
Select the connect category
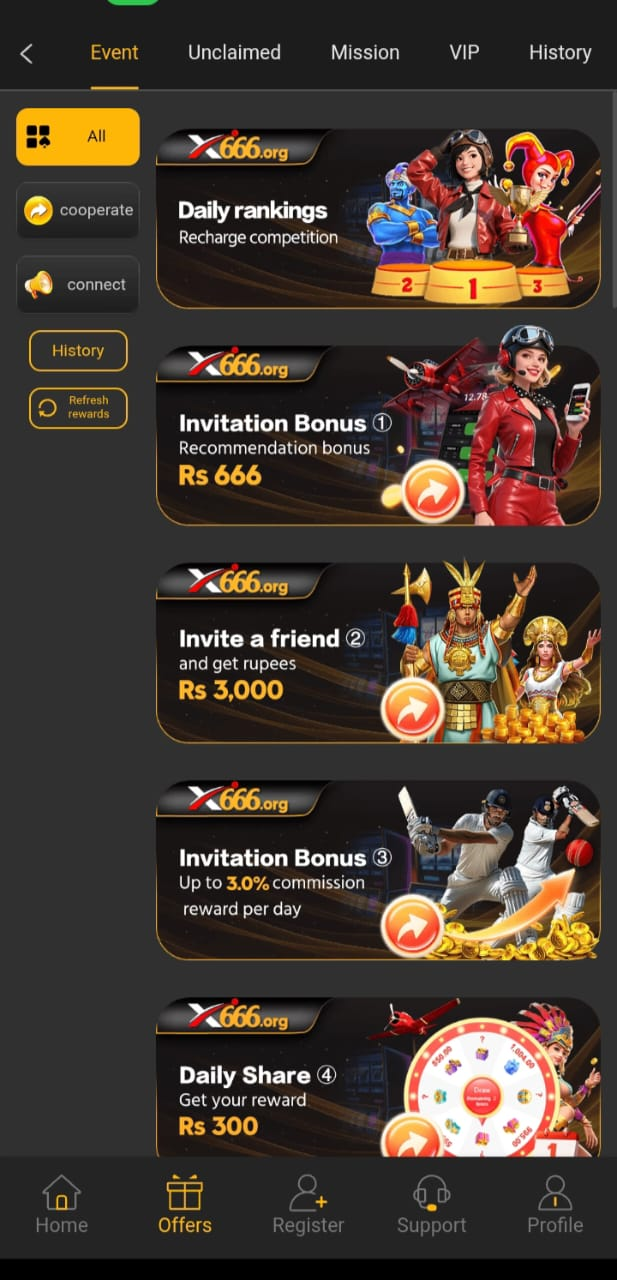point(78,285)
